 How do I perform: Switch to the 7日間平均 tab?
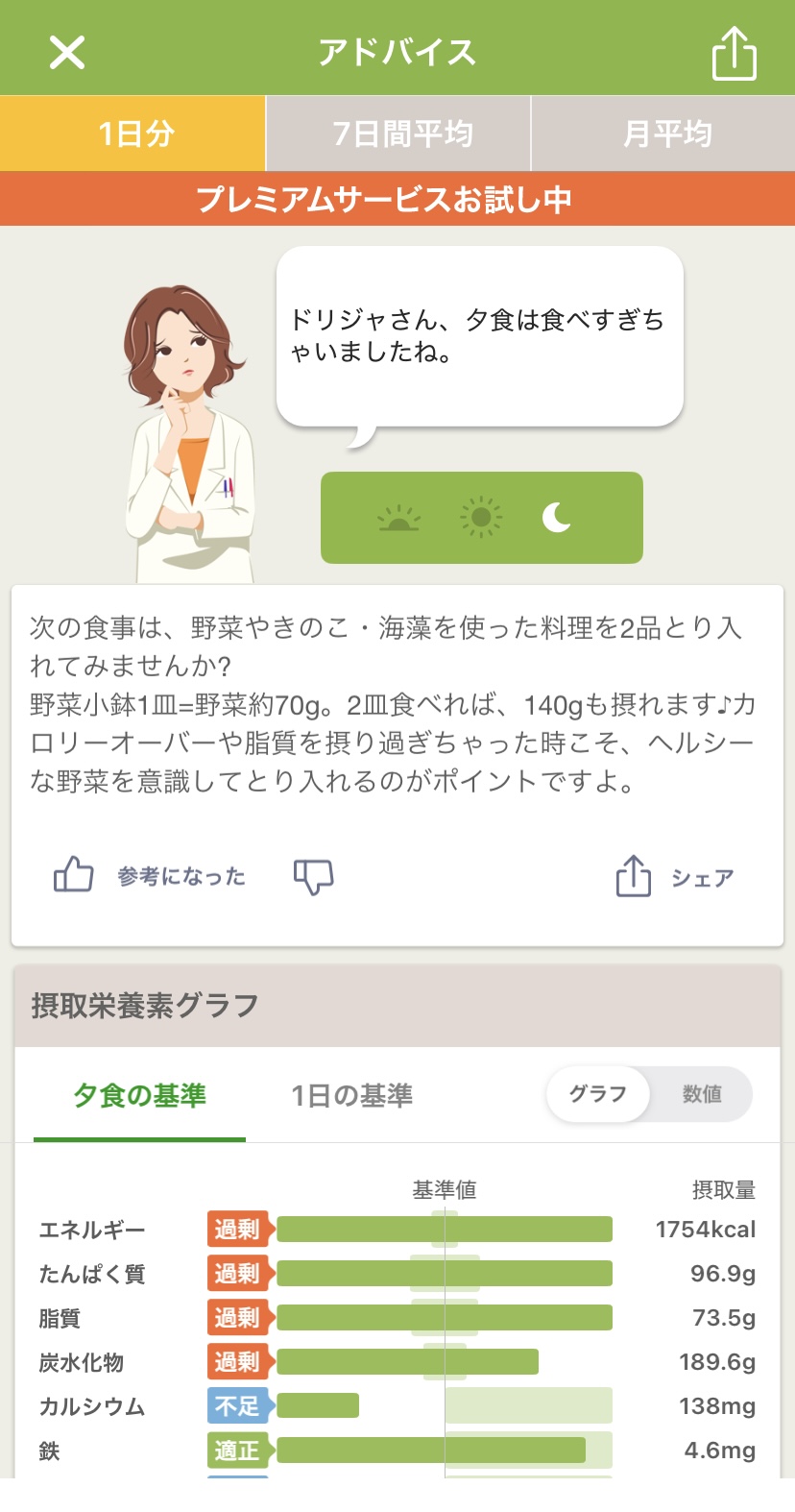click(398, 134)
